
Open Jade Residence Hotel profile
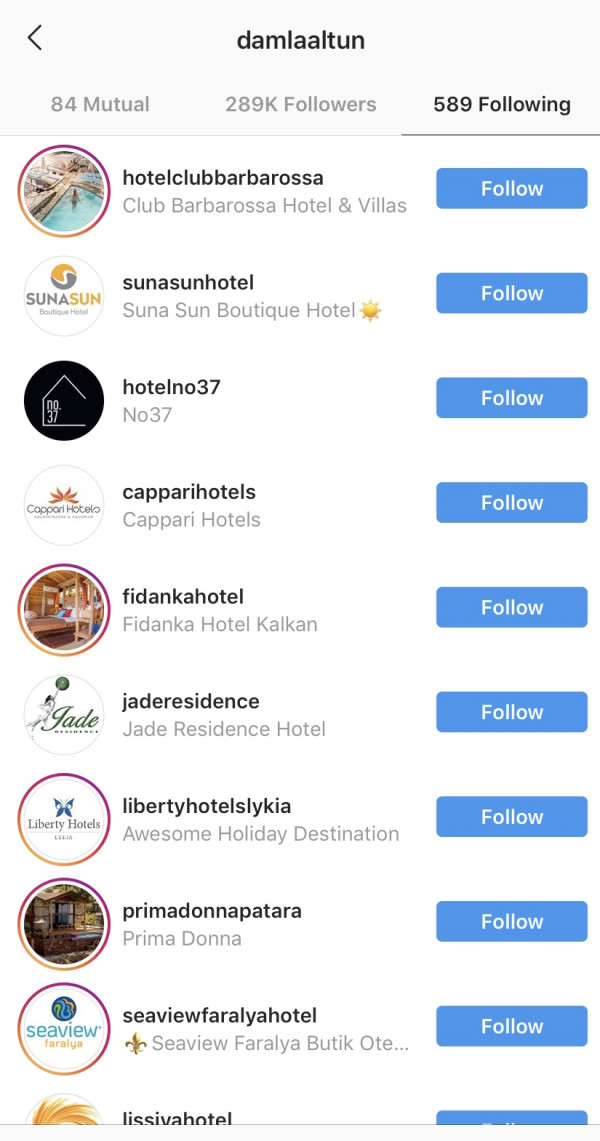223,729
